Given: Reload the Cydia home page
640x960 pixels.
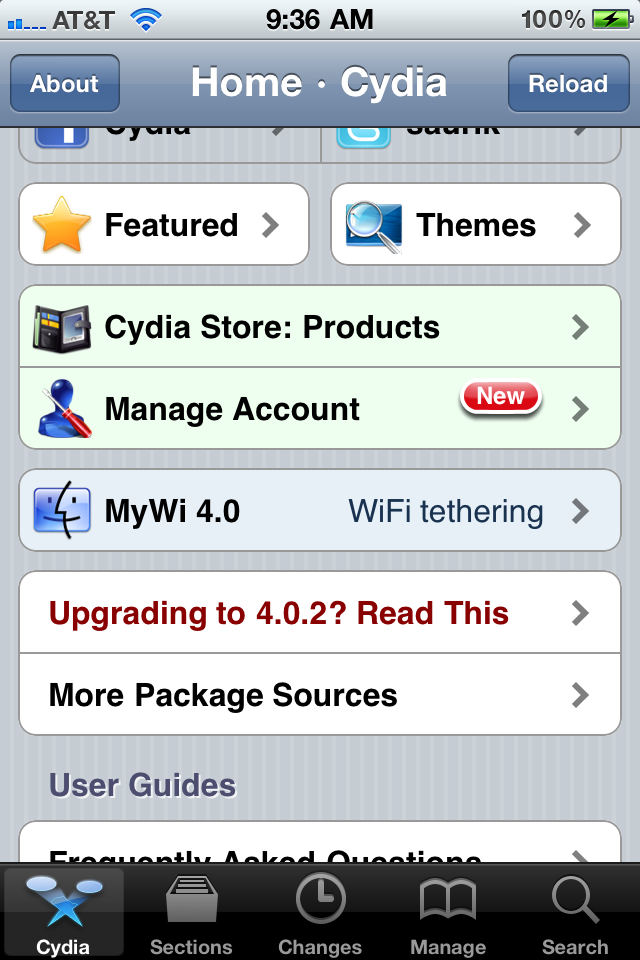Looking at the screenshot, I should (x=568, y=84).
